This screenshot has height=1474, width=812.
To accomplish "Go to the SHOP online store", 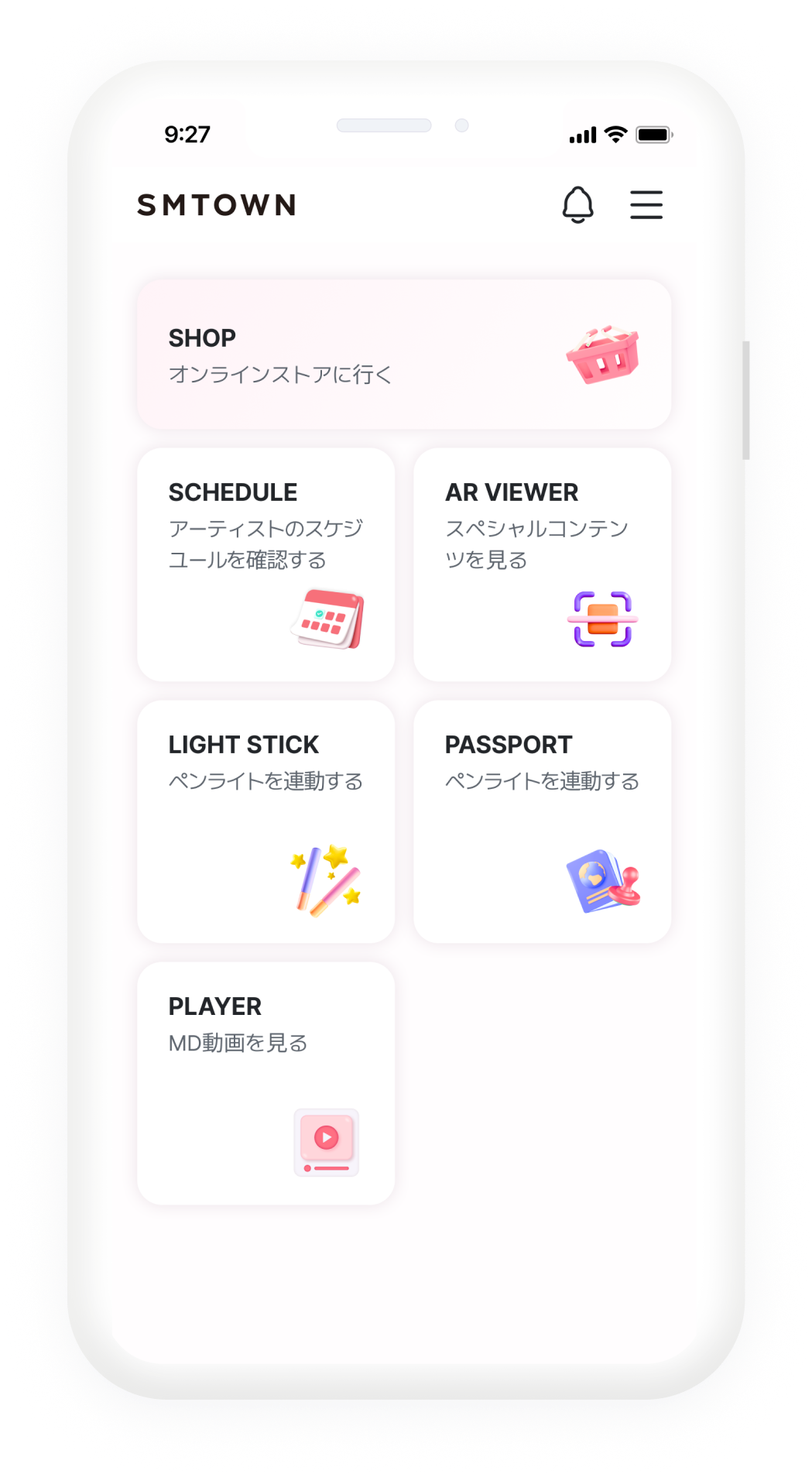I will point(404,355).
